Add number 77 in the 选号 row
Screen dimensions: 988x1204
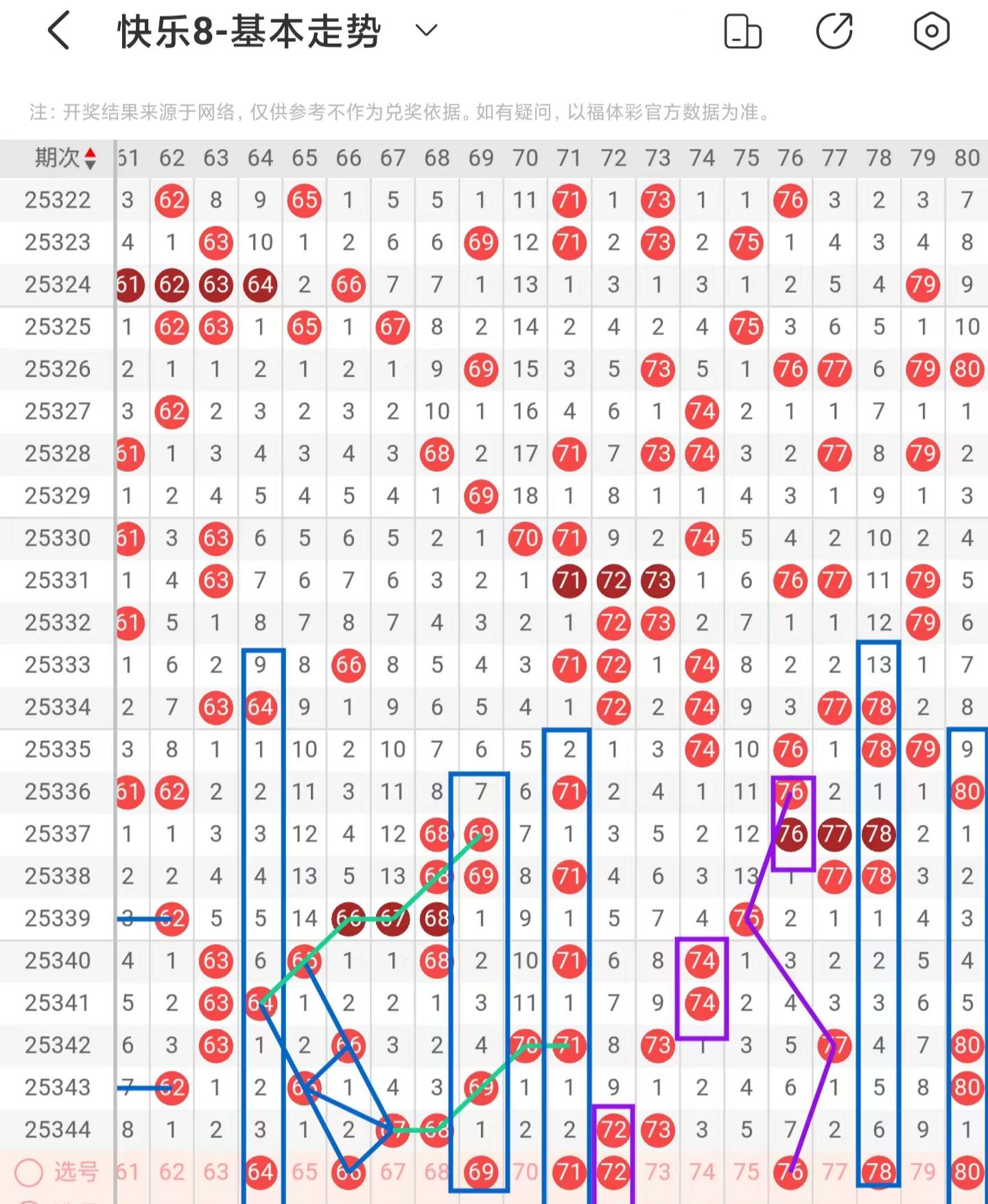(x=834, y=1172)
